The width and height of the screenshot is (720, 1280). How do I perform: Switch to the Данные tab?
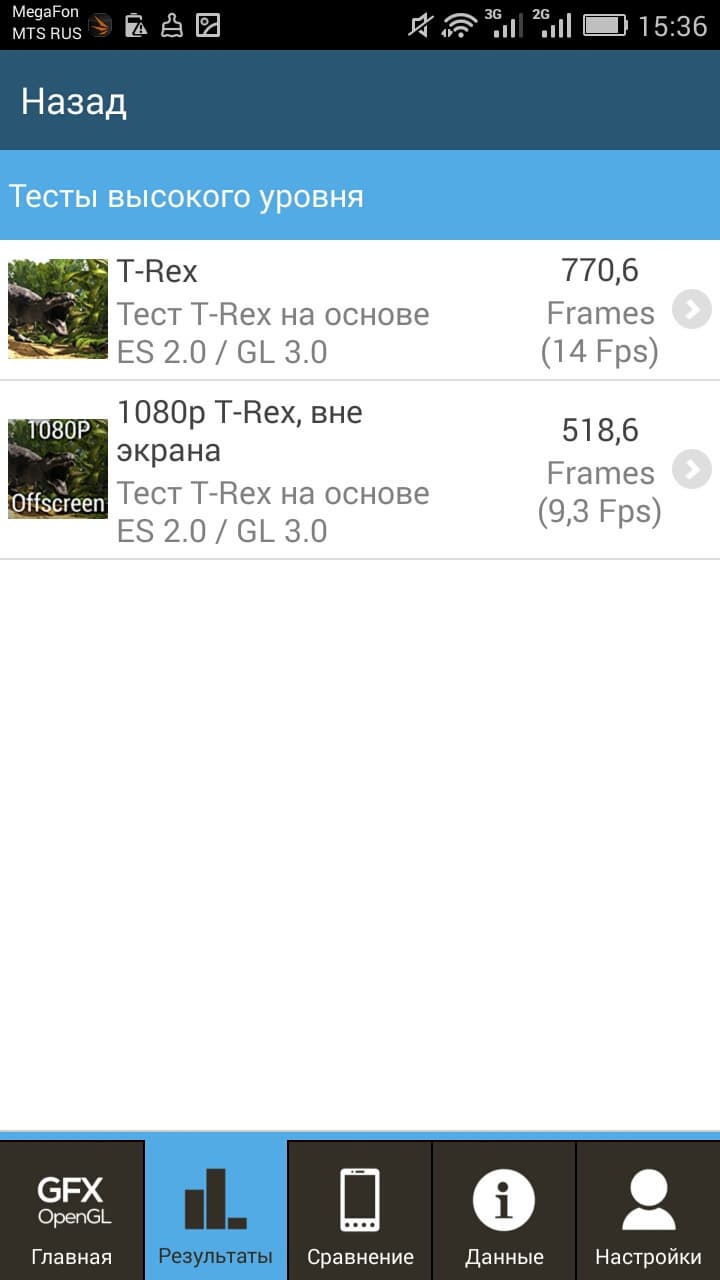click(x=504, y=1212)
